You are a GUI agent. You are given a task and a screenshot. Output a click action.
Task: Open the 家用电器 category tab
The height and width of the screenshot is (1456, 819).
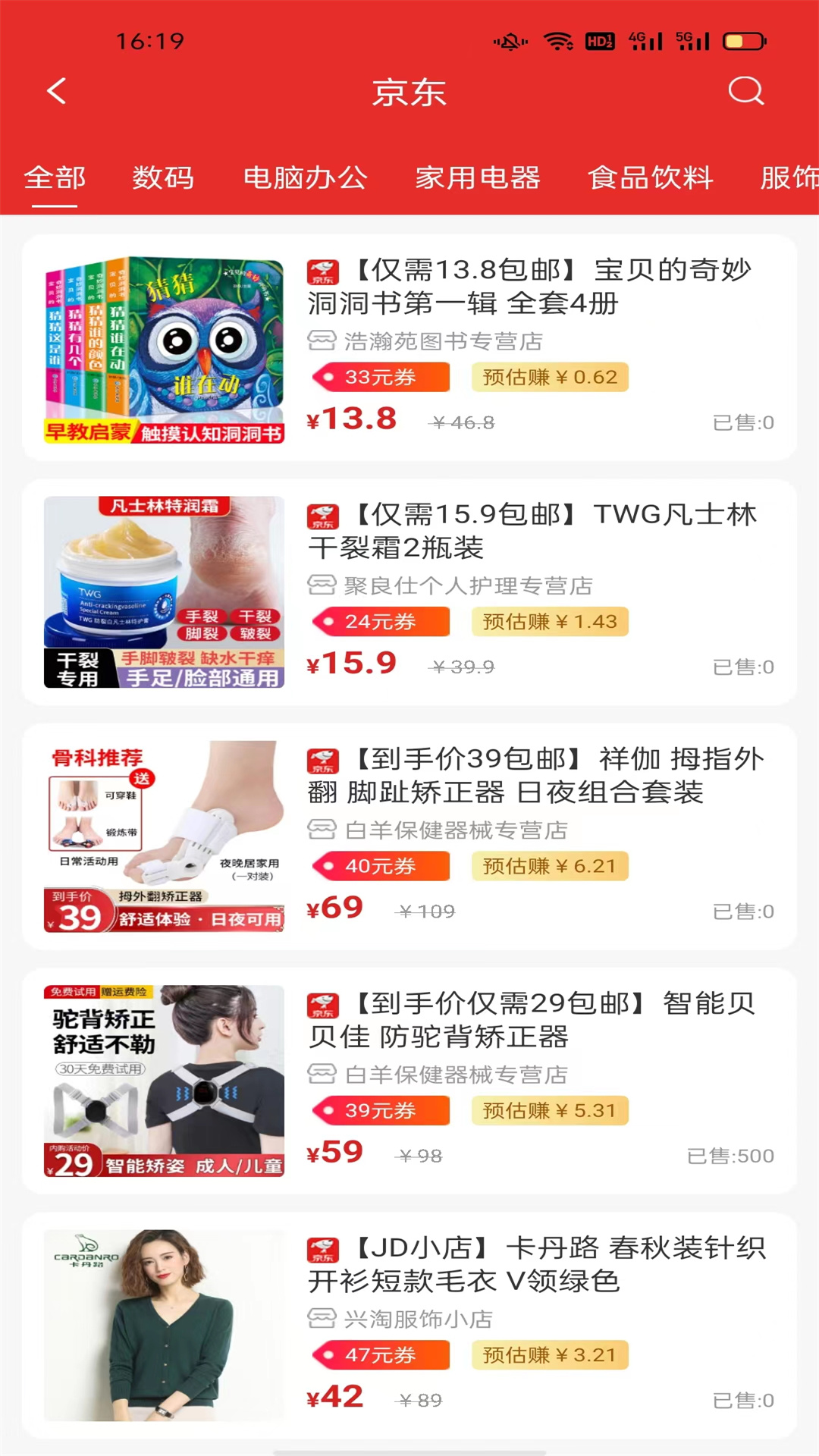pyautogui.click(x=477, y=178)
